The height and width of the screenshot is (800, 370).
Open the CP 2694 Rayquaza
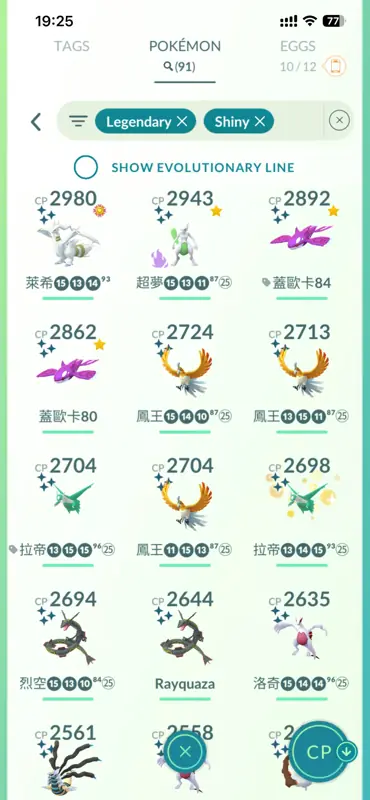click(68, 645)
